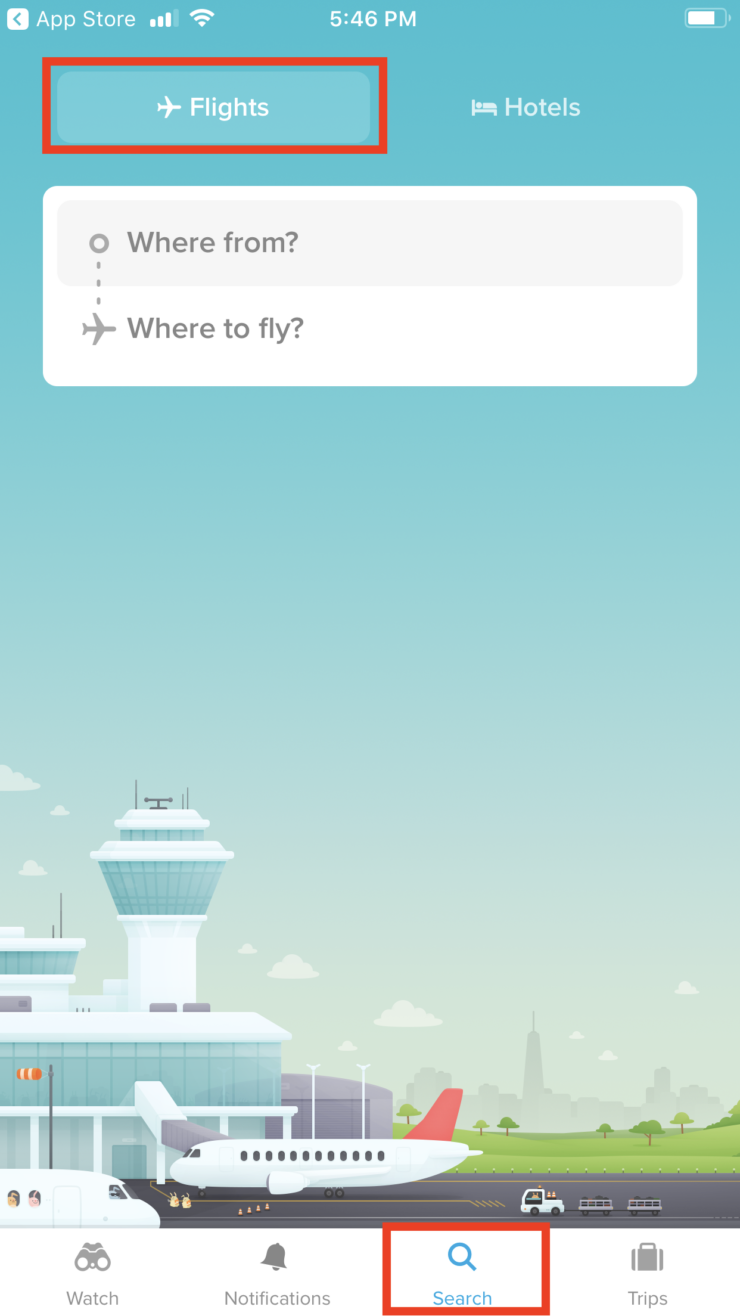Select the Search tab label

coord(462,1298)
